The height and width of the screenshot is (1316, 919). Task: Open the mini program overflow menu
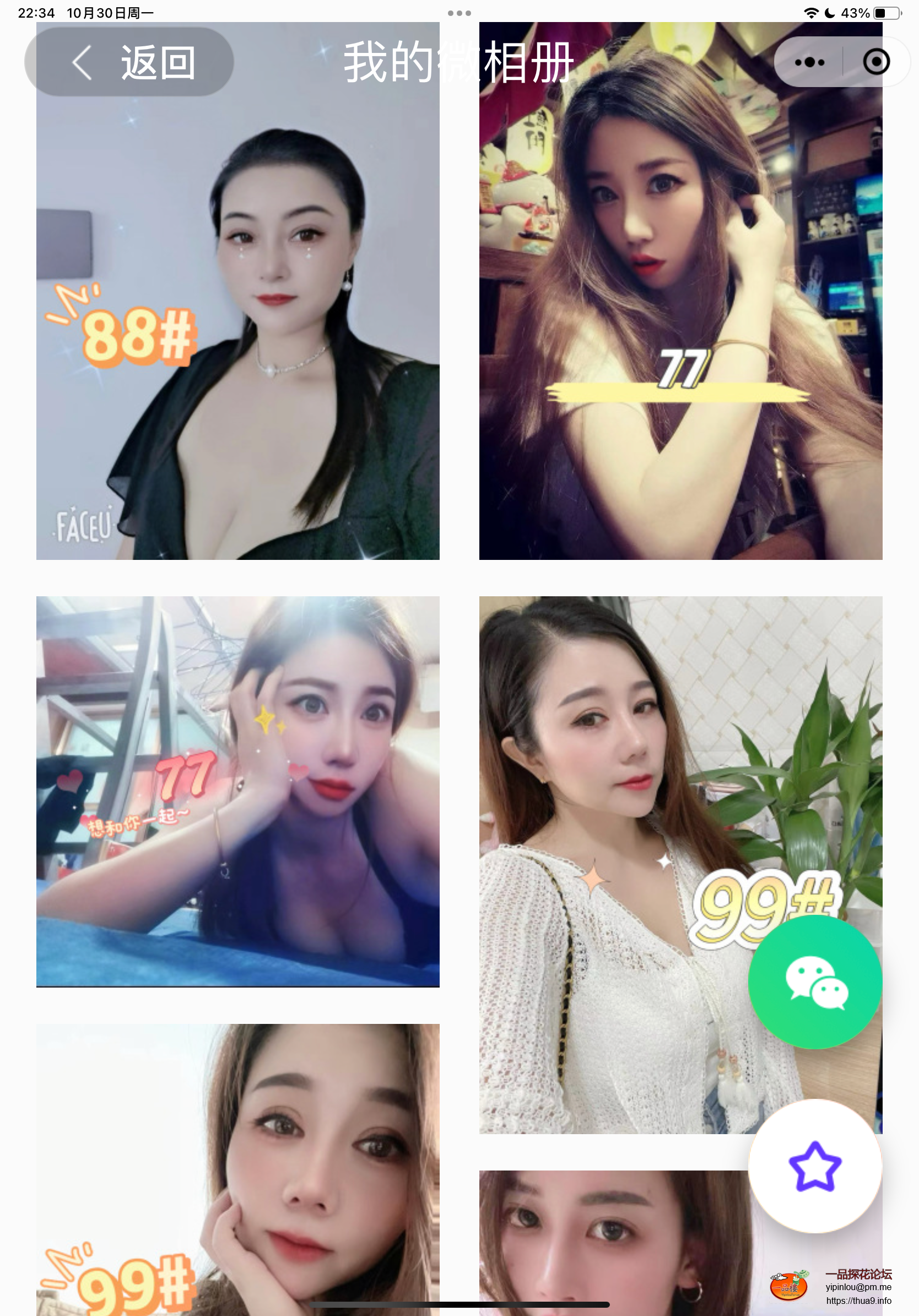(x=809, y=62)
